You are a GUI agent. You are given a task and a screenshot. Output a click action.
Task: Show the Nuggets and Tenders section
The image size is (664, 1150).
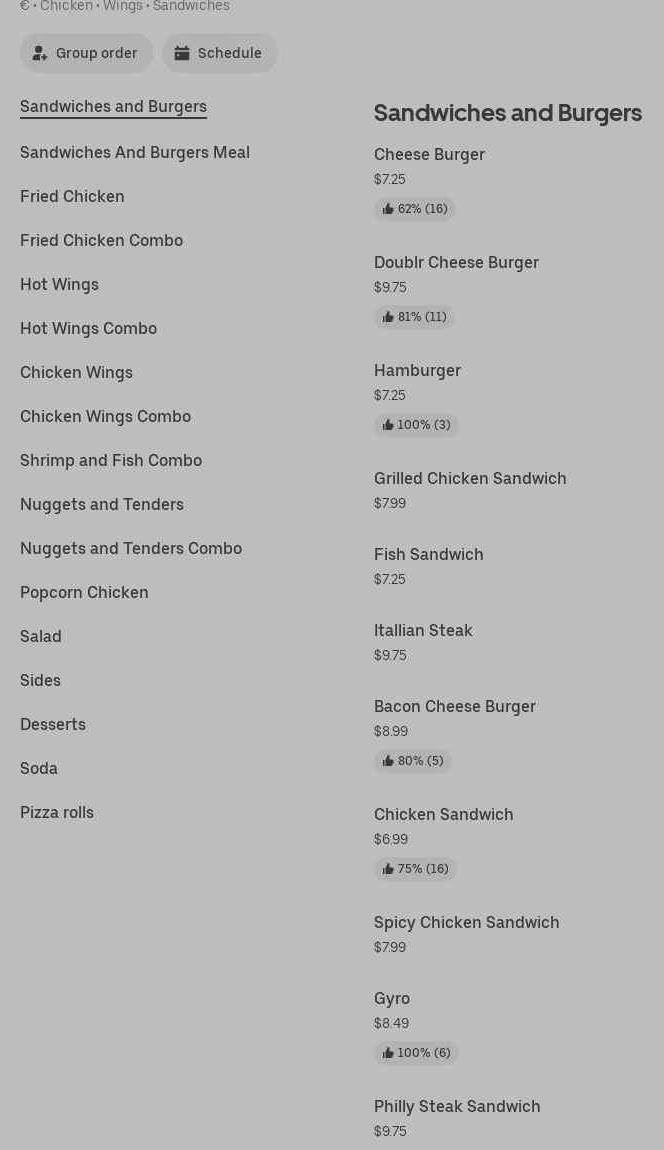102,504
